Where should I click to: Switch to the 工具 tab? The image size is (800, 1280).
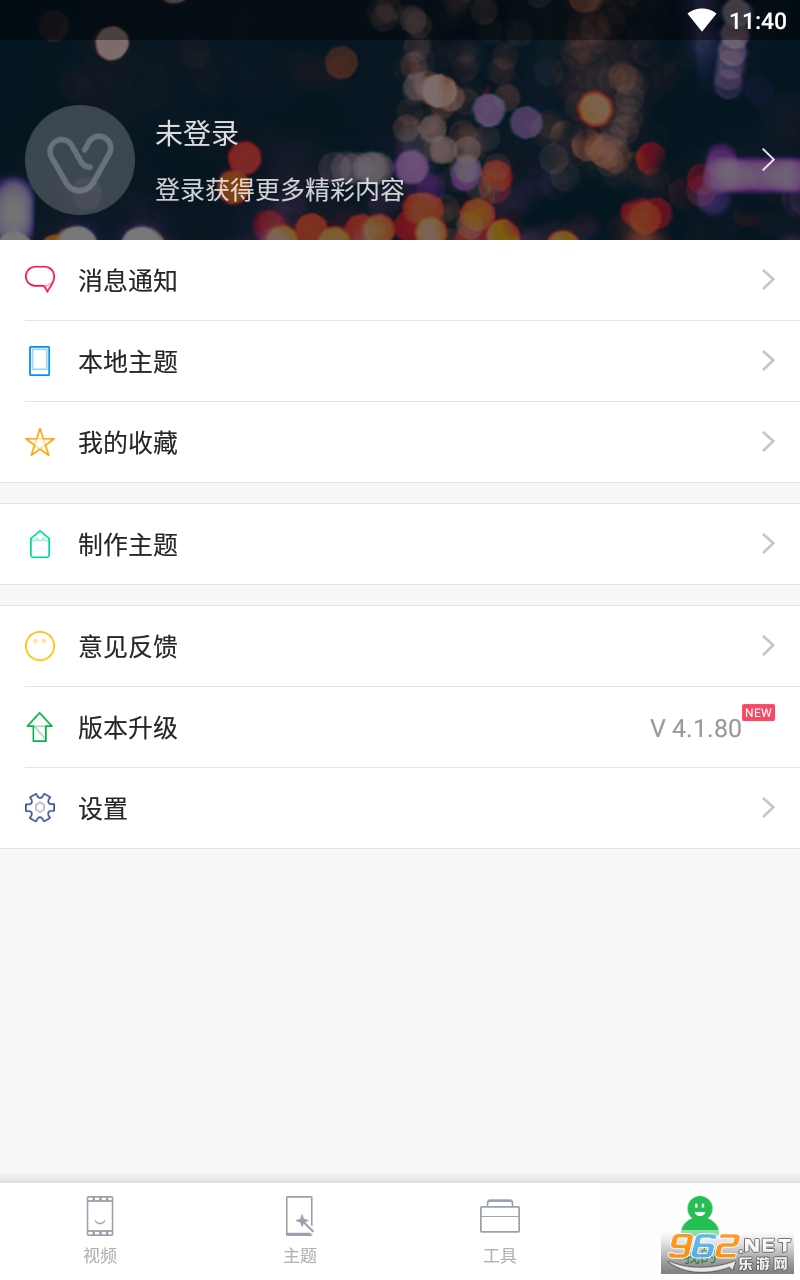point(500,1230)
